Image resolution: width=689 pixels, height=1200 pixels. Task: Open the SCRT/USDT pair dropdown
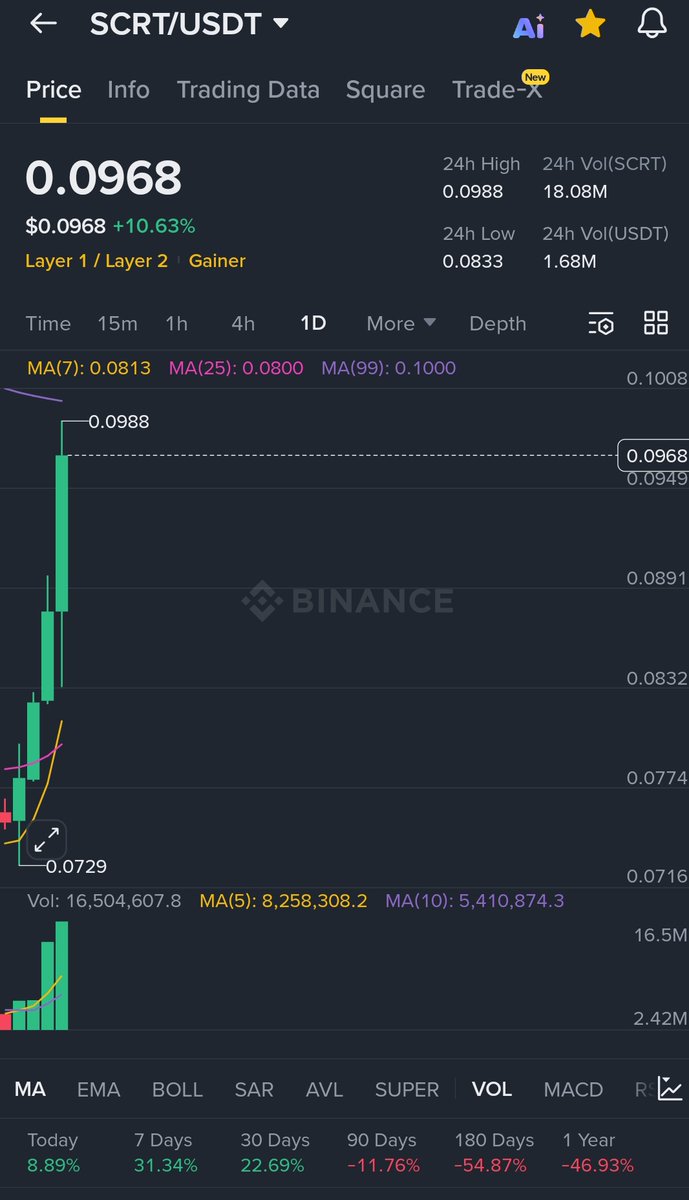pos(281,23)
